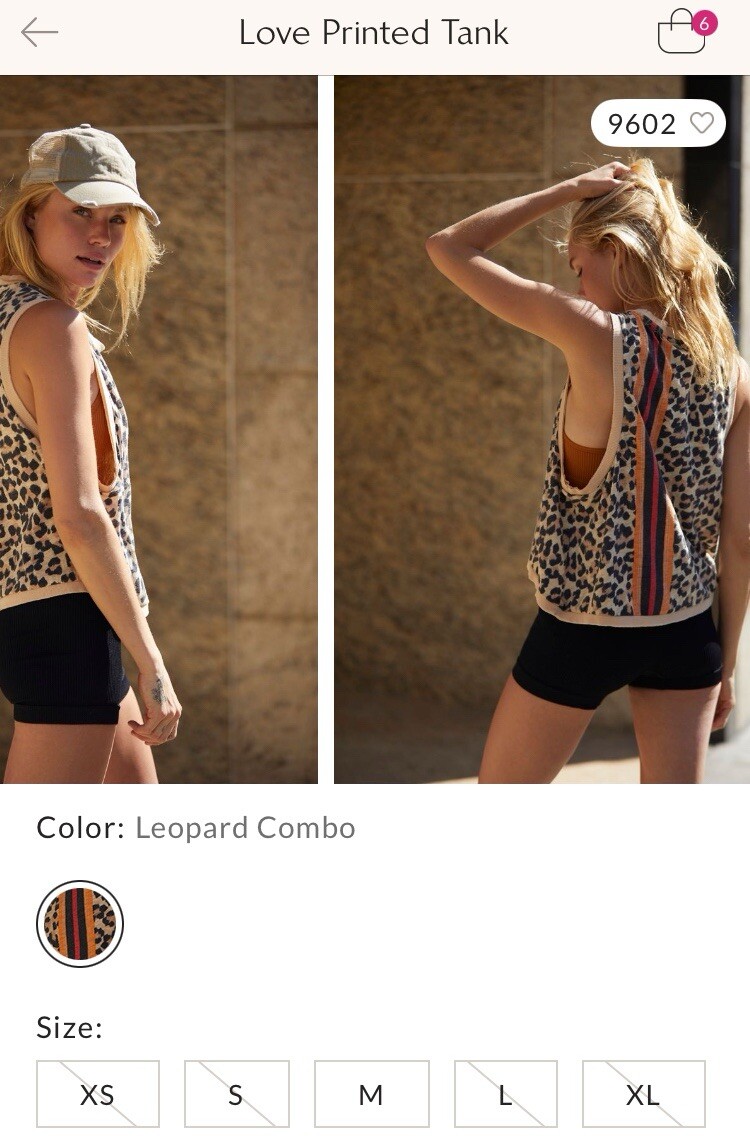Select size M
750x1140 pixels.
point(371,1095)
